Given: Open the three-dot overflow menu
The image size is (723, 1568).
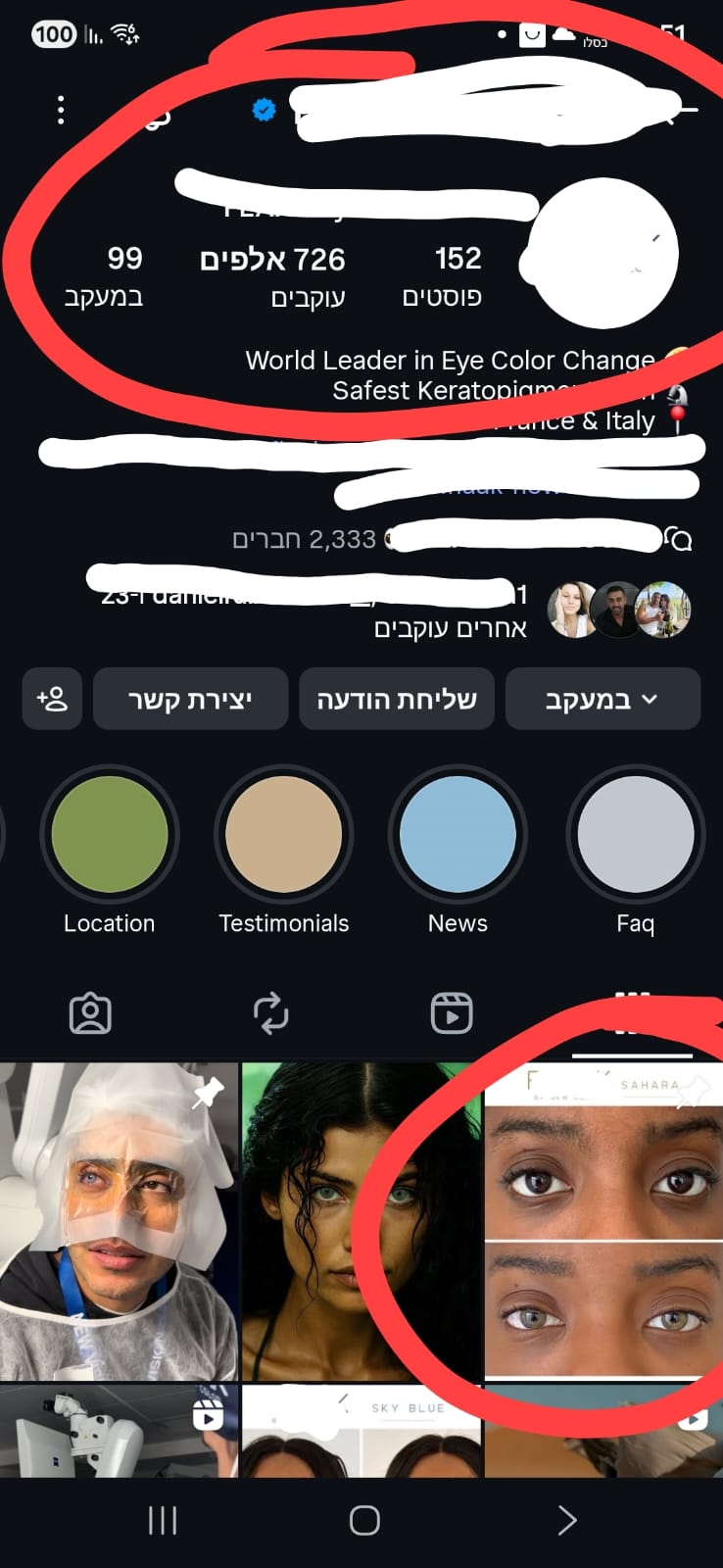Looking at the screenshot, I should (61, 110).
